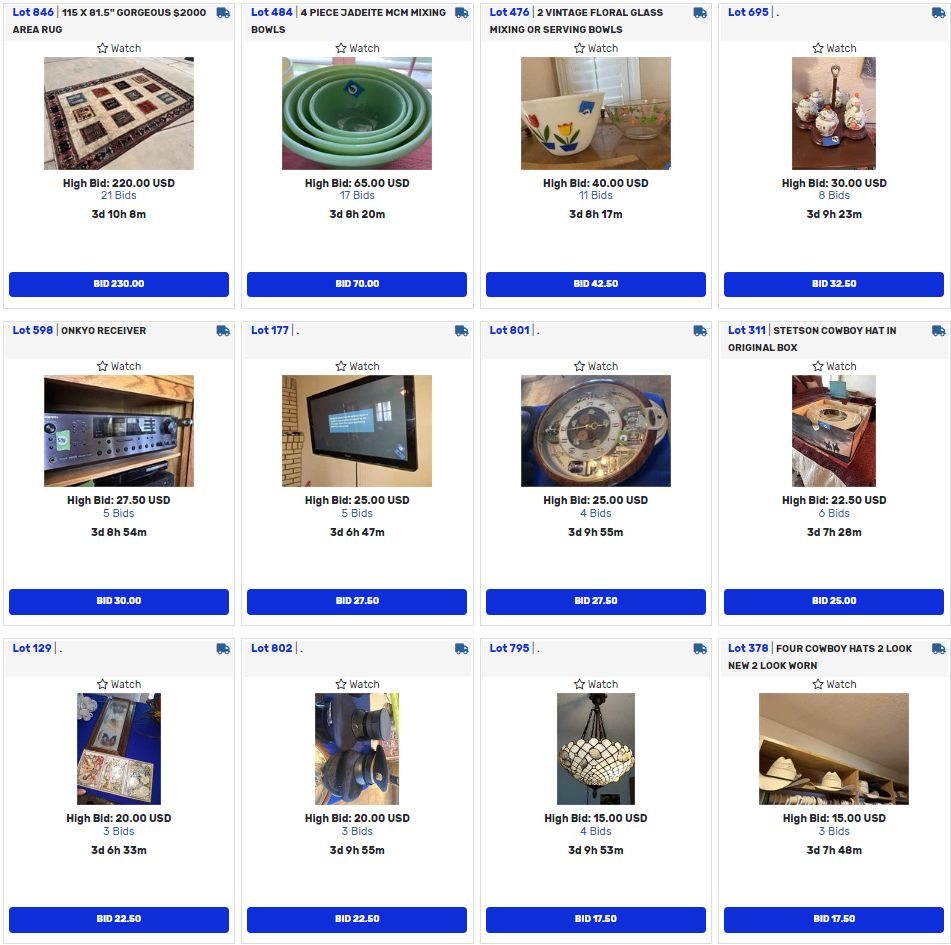Watch the Stetson cowboy hat lot

coord(833,366)
